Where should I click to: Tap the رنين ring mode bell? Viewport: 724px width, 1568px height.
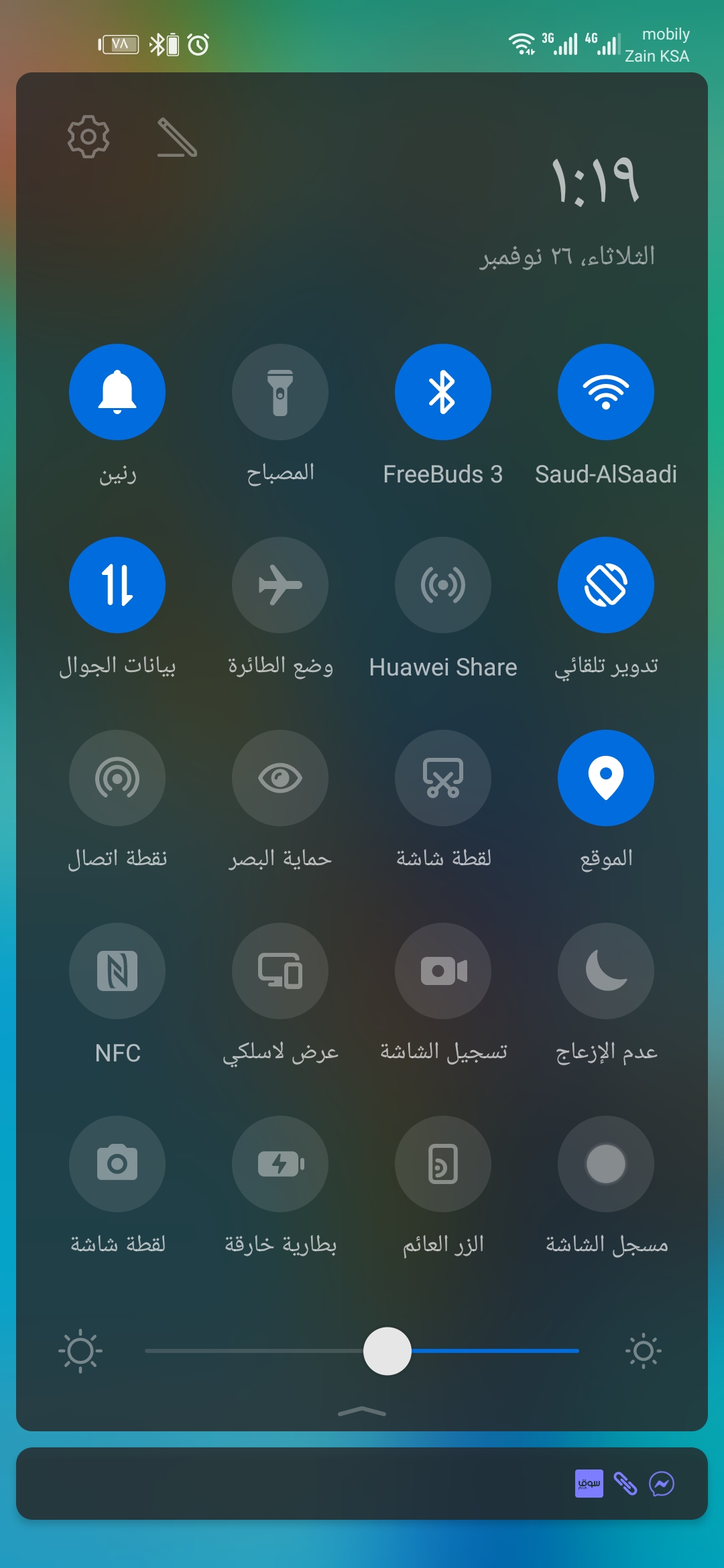coord(117,393)
